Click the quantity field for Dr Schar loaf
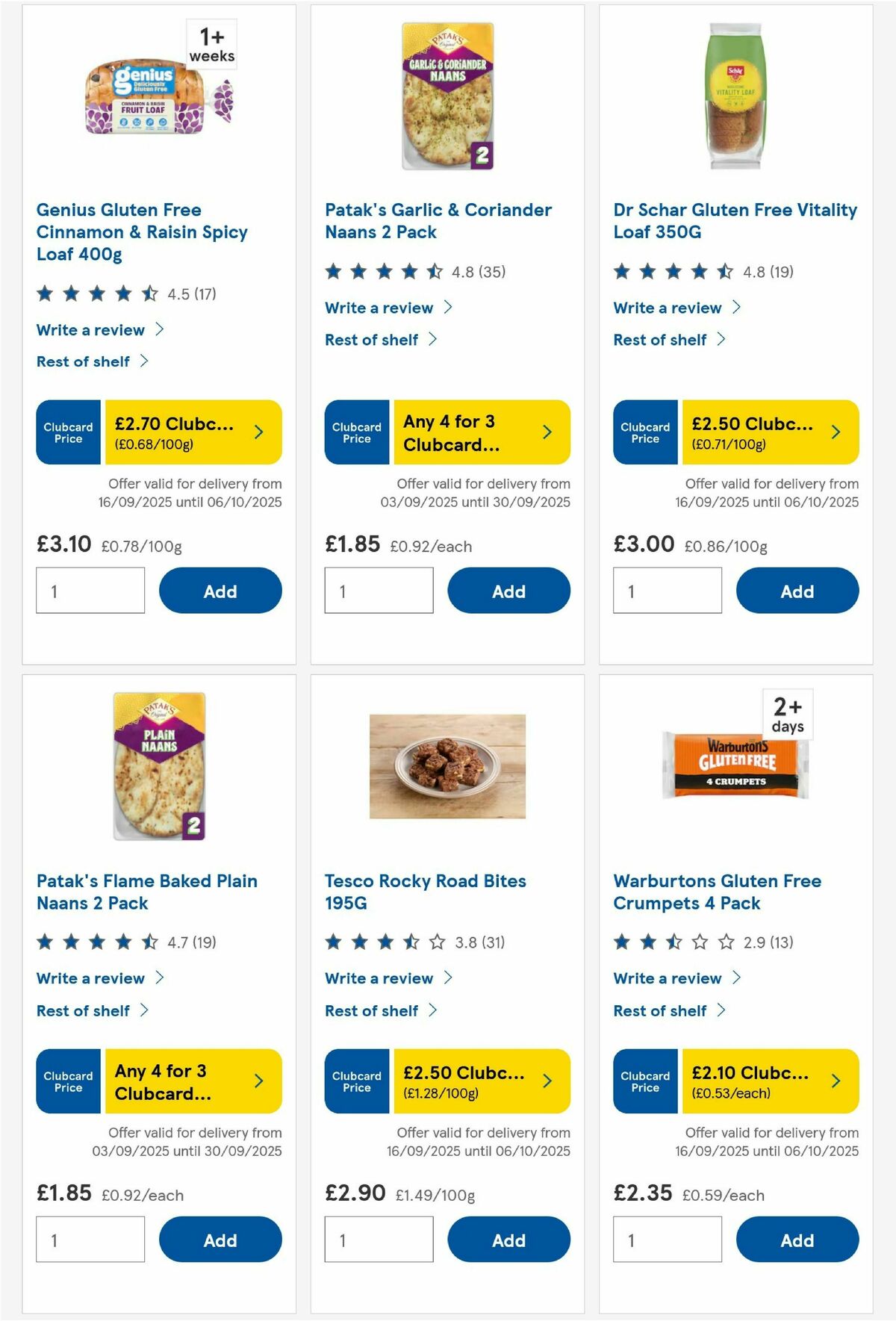 [668, 590]
